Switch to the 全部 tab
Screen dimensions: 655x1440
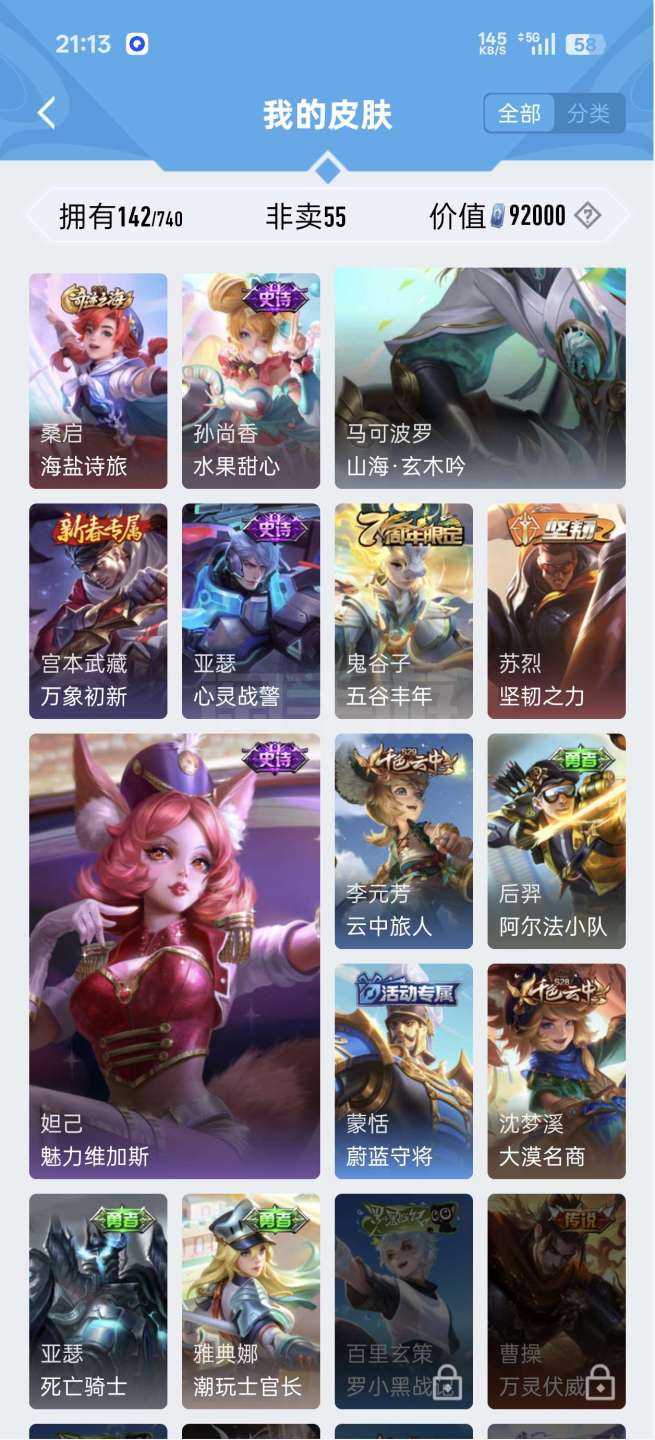point(519,114)
